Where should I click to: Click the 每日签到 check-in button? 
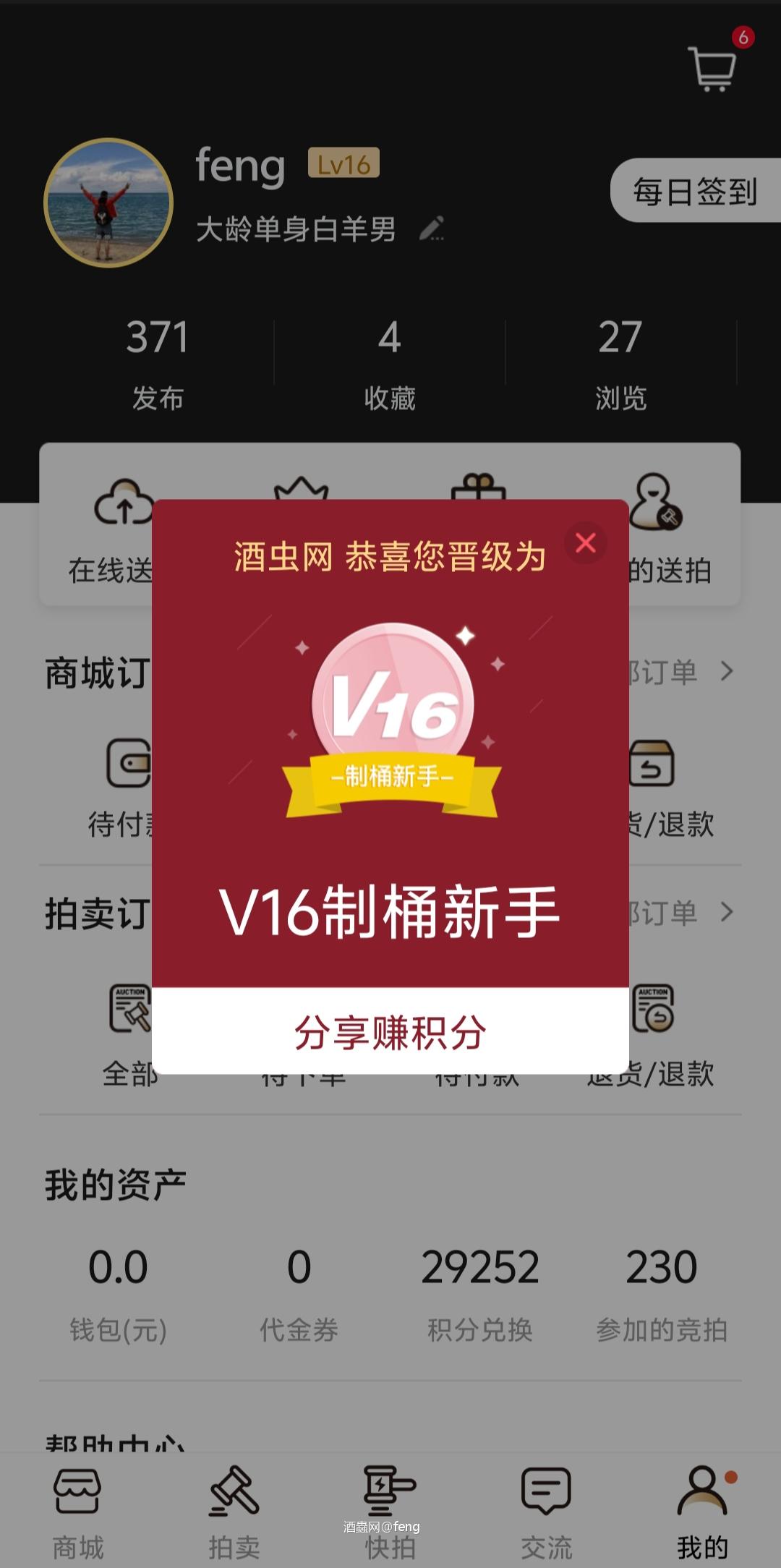(x=693, y=189)
